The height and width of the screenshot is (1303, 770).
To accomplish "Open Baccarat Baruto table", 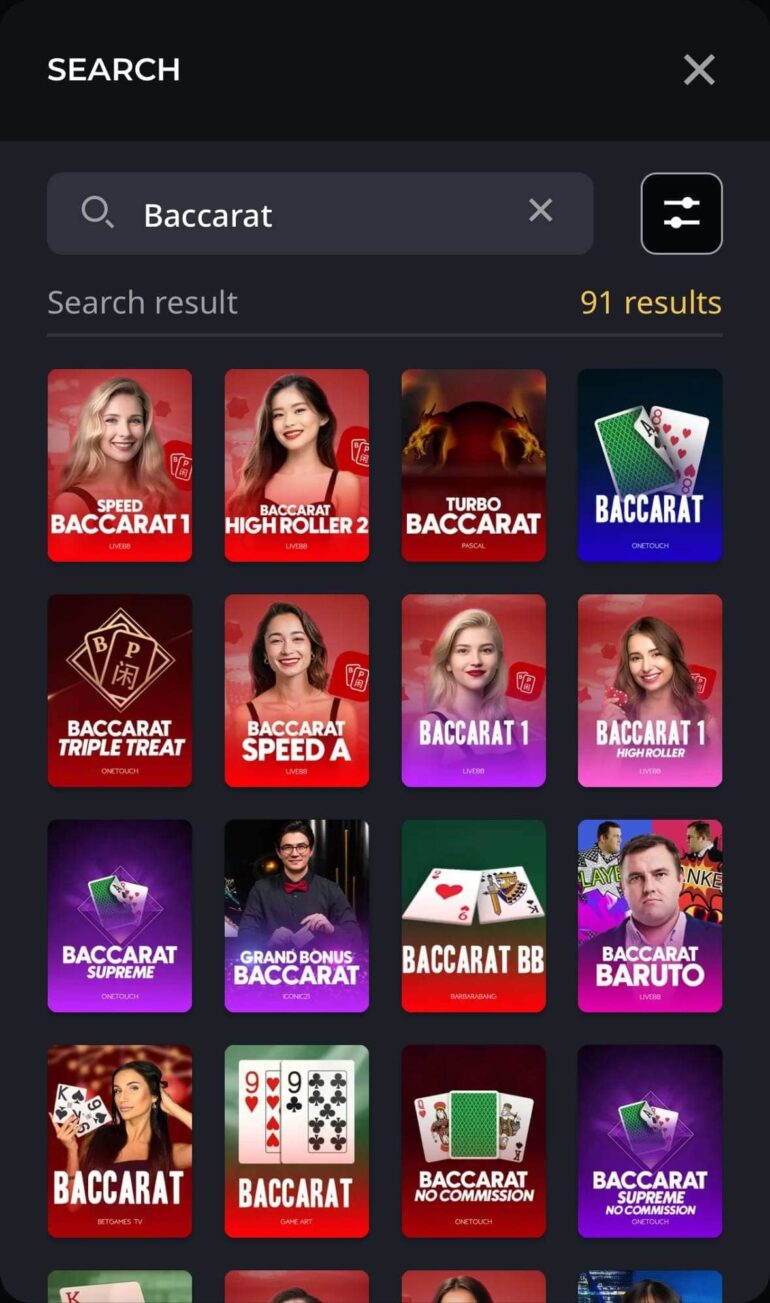I will click(650, 915).
